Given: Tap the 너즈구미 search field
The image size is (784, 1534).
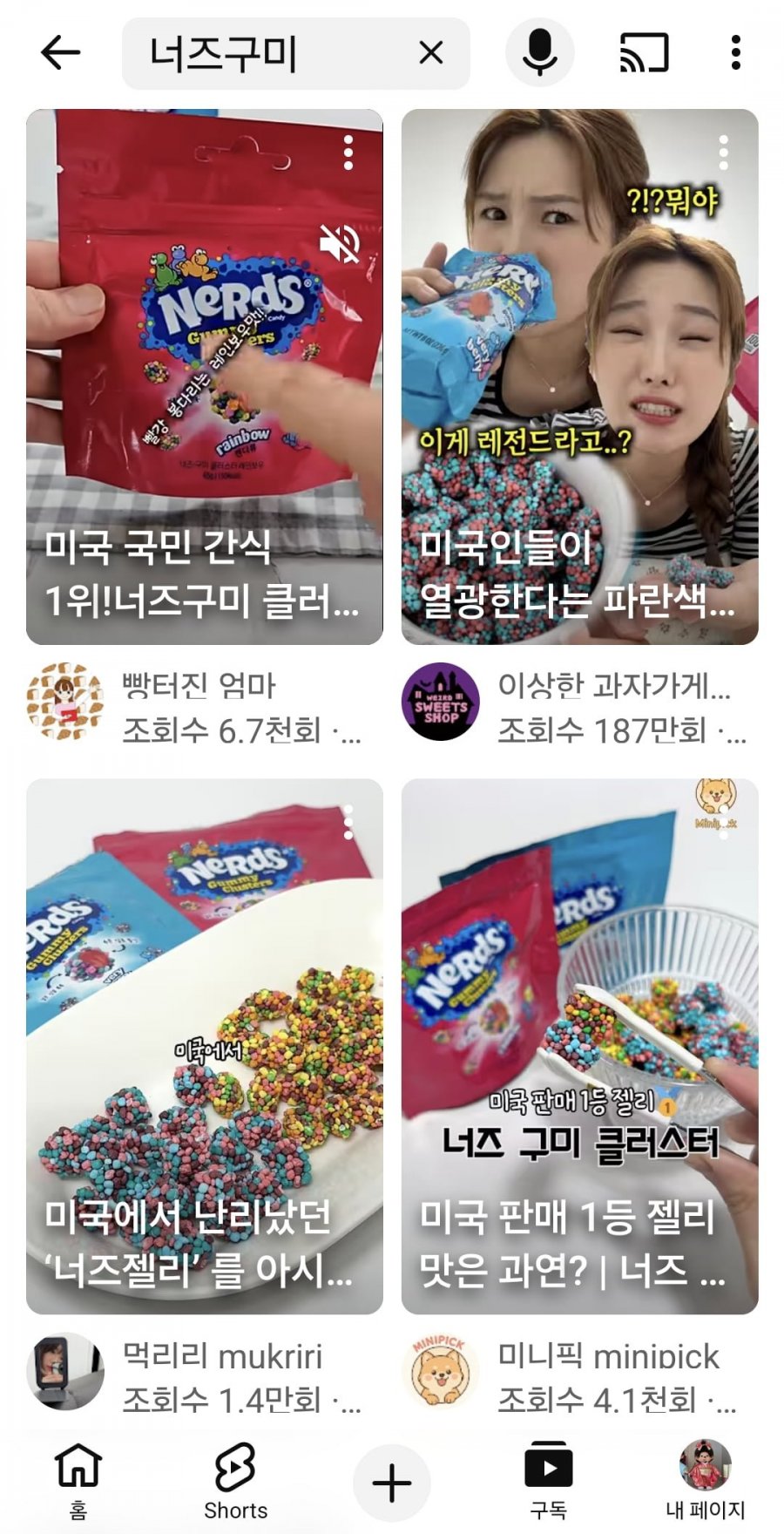Looking at the screenshot, I should [261, 54].
